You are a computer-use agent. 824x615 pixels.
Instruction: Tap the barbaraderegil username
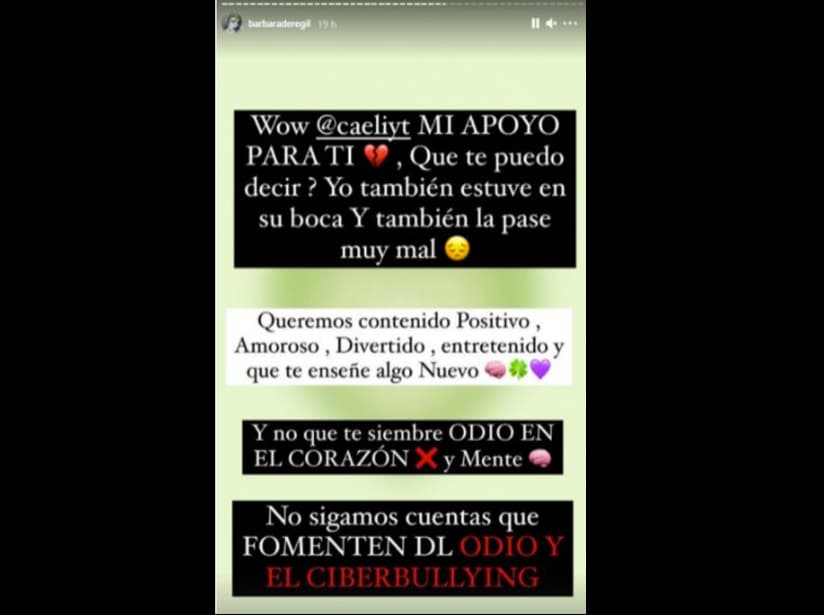[280, 23]
